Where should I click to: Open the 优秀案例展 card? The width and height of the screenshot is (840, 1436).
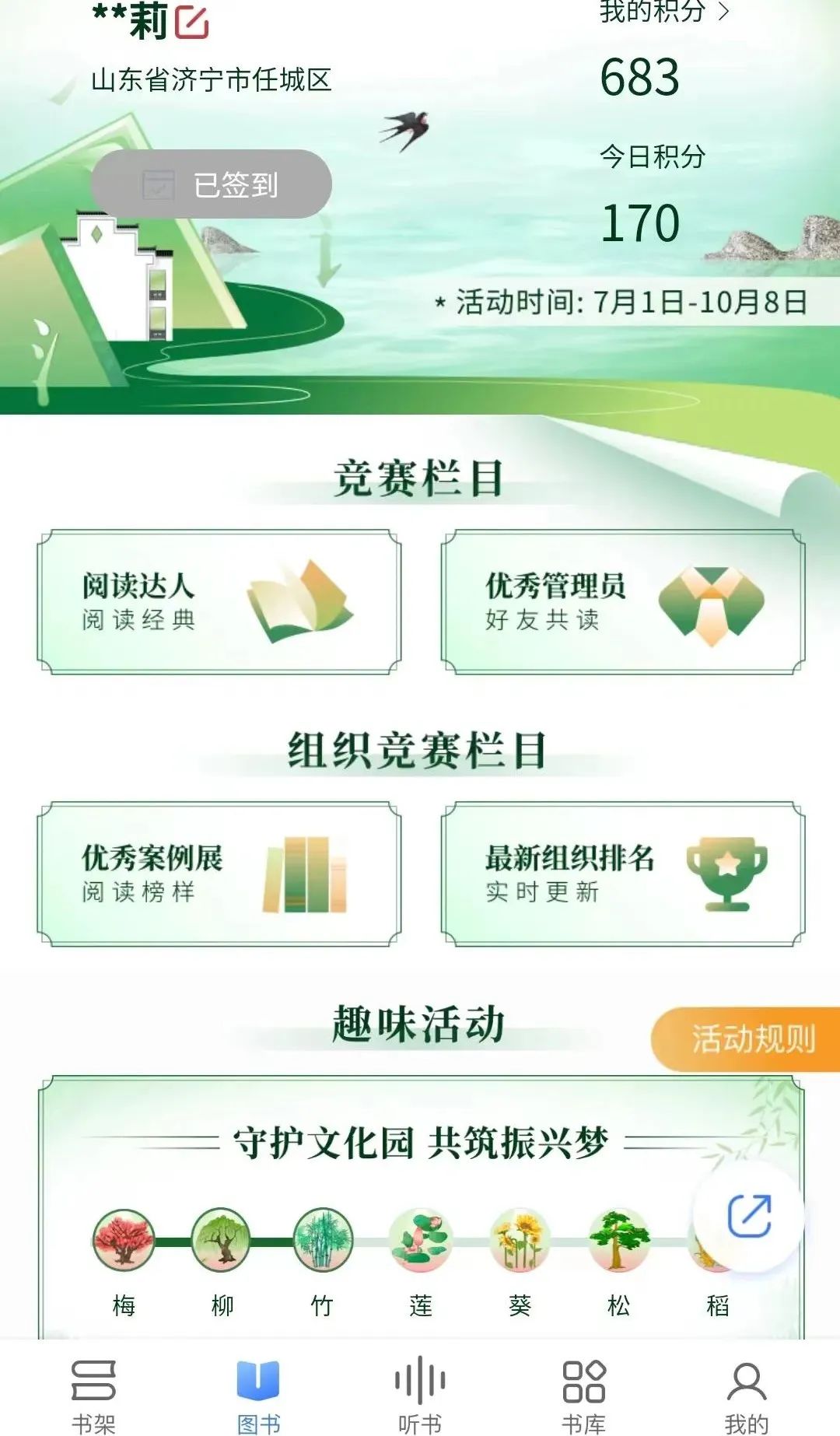tap(219, 874)
